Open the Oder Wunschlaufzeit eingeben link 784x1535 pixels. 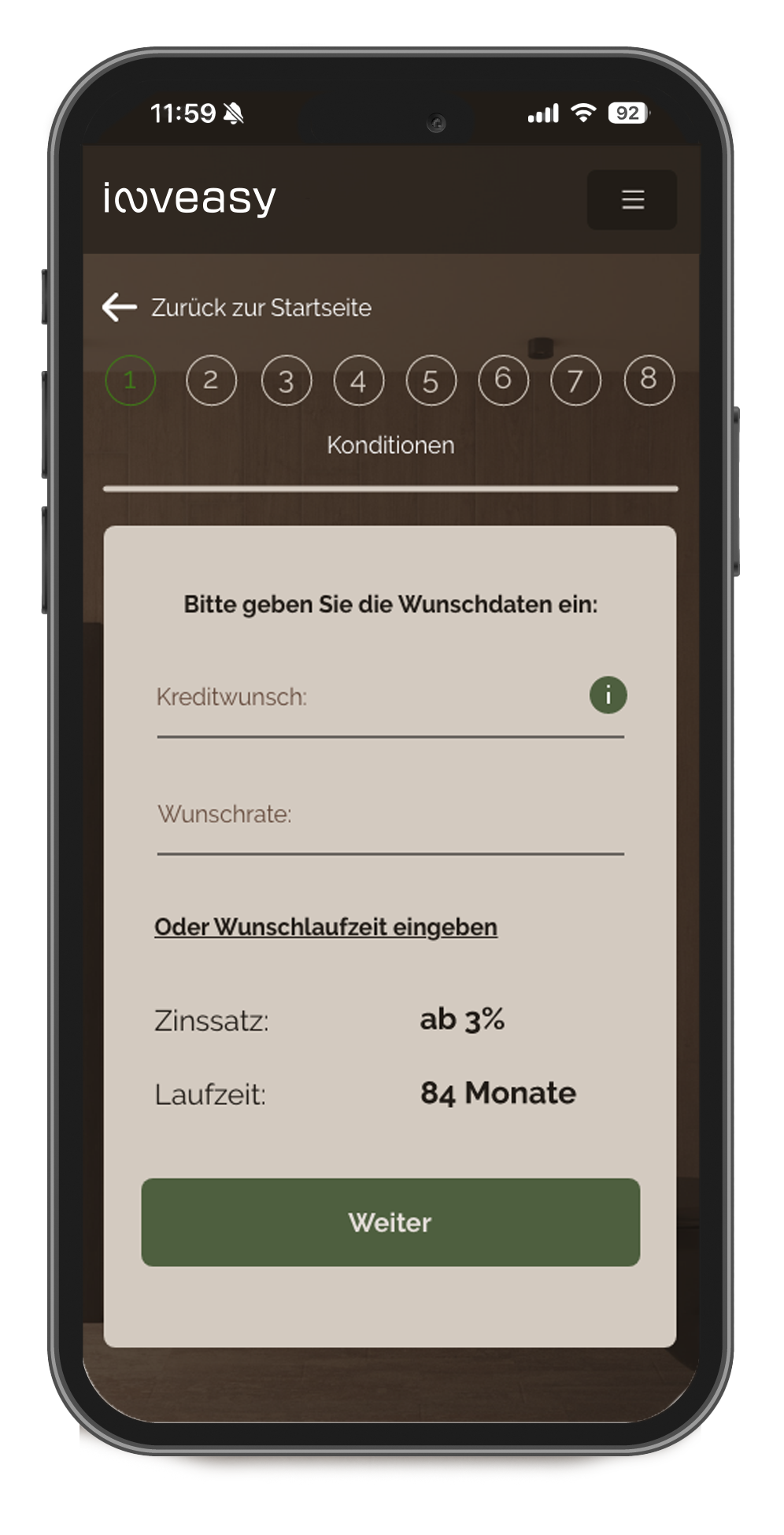click(x=325, y=927)
